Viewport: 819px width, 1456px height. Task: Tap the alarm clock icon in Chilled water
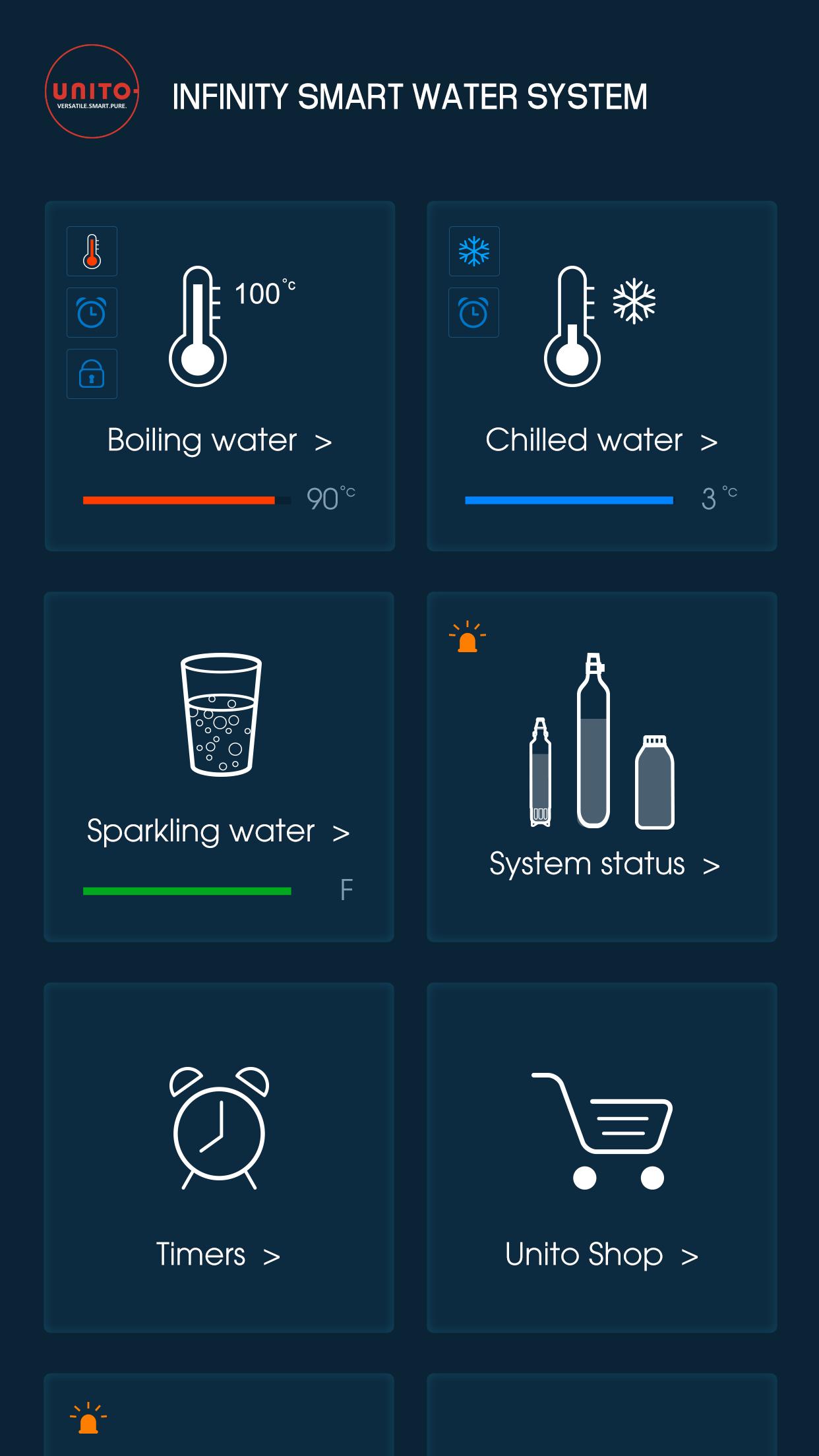[x=473, y=313]
